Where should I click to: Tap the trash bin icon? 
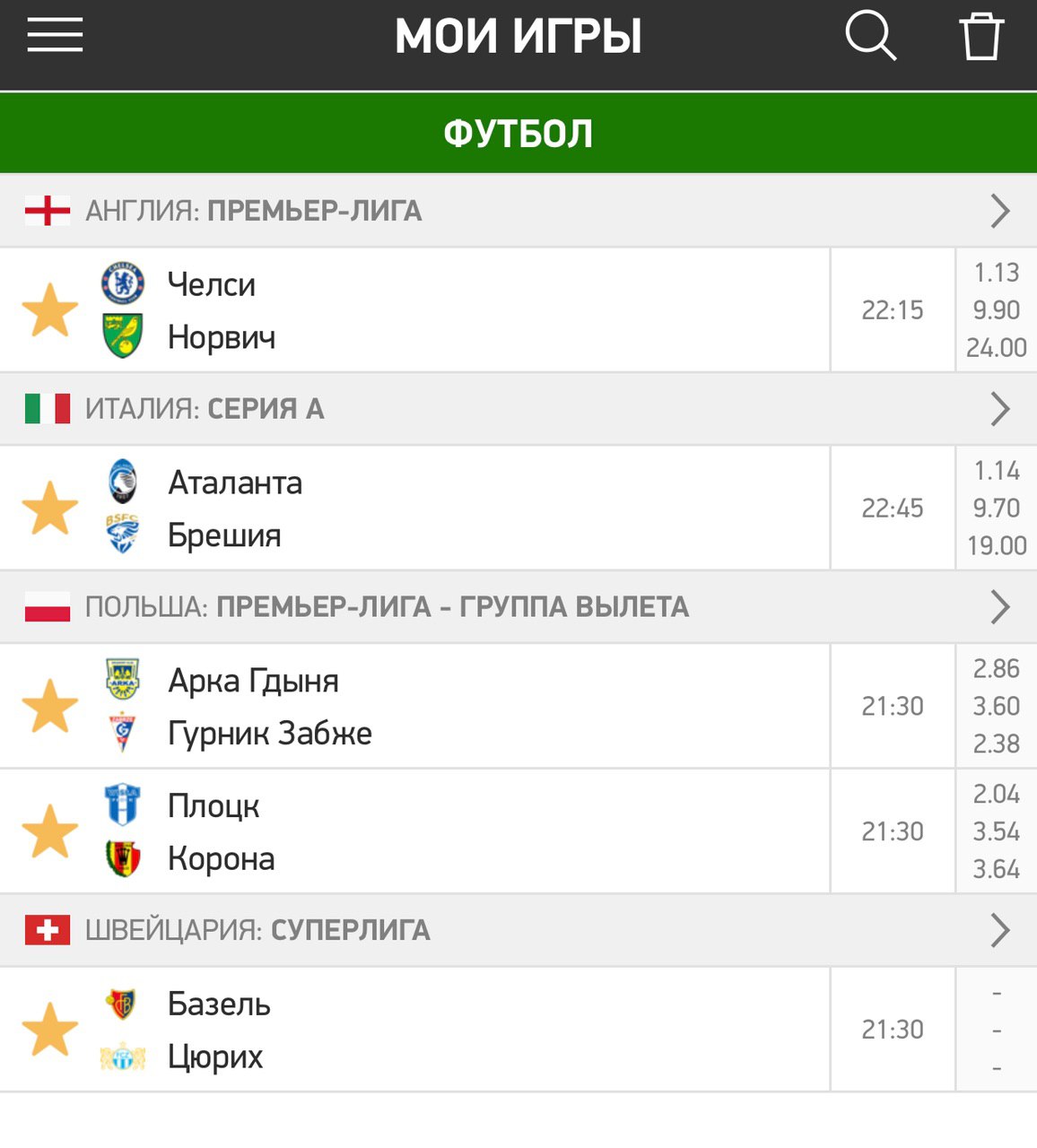980,37
